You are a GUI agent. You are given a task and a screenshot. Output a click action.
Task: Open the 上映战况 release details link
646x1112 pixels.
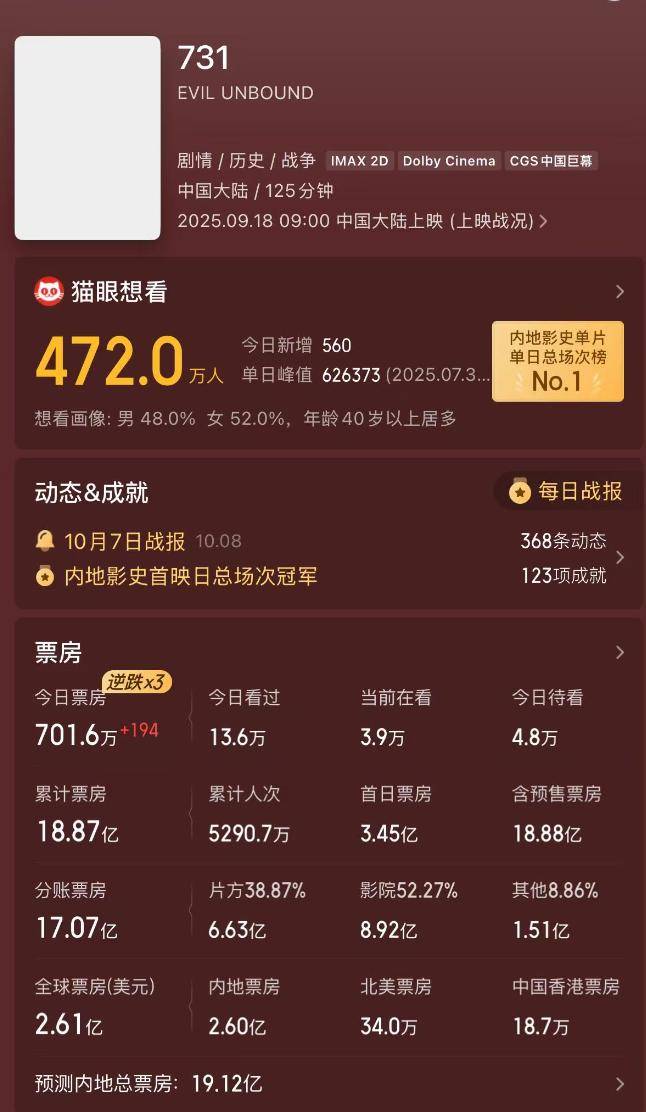tap(498, 221)
